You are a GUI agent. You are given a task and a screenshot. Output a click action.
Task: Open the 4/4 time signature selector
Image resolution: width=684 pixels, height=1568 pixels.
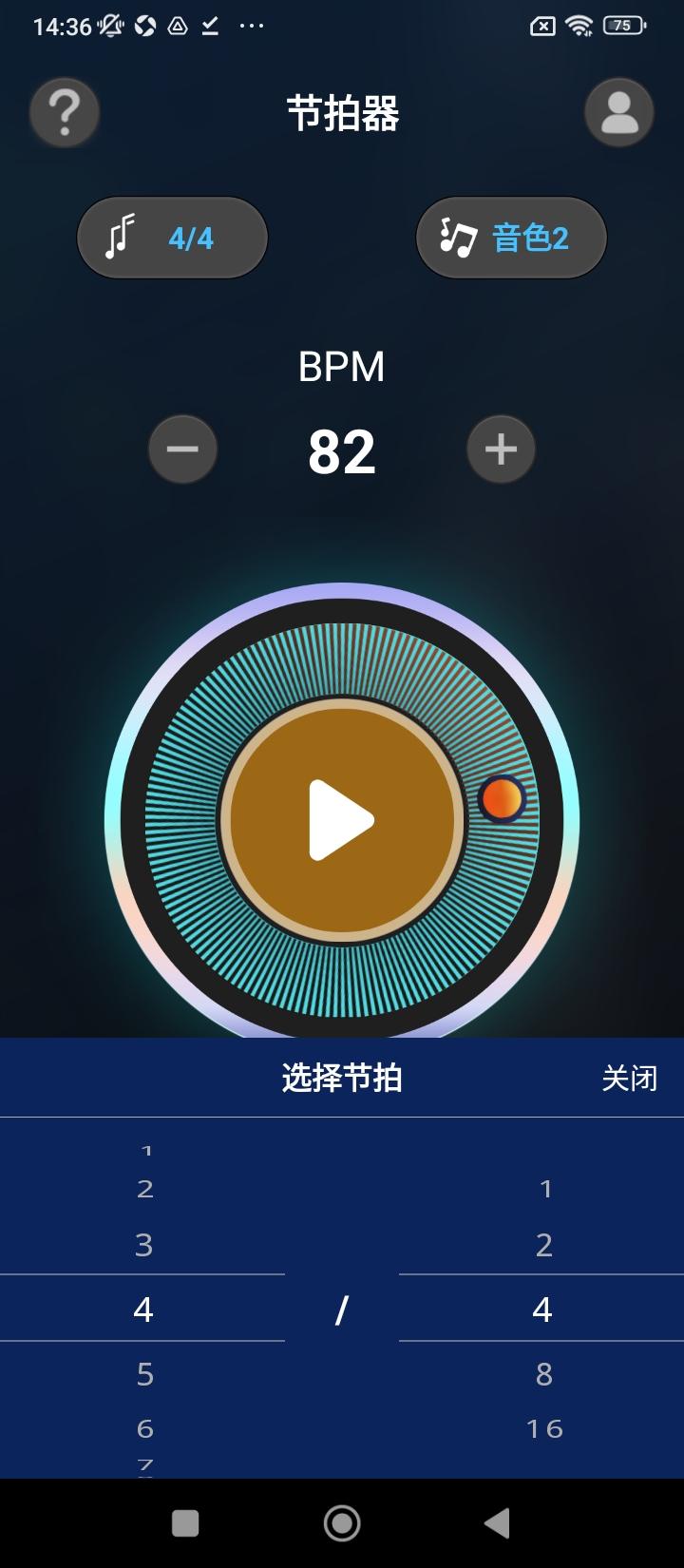[x=172, y=238]
